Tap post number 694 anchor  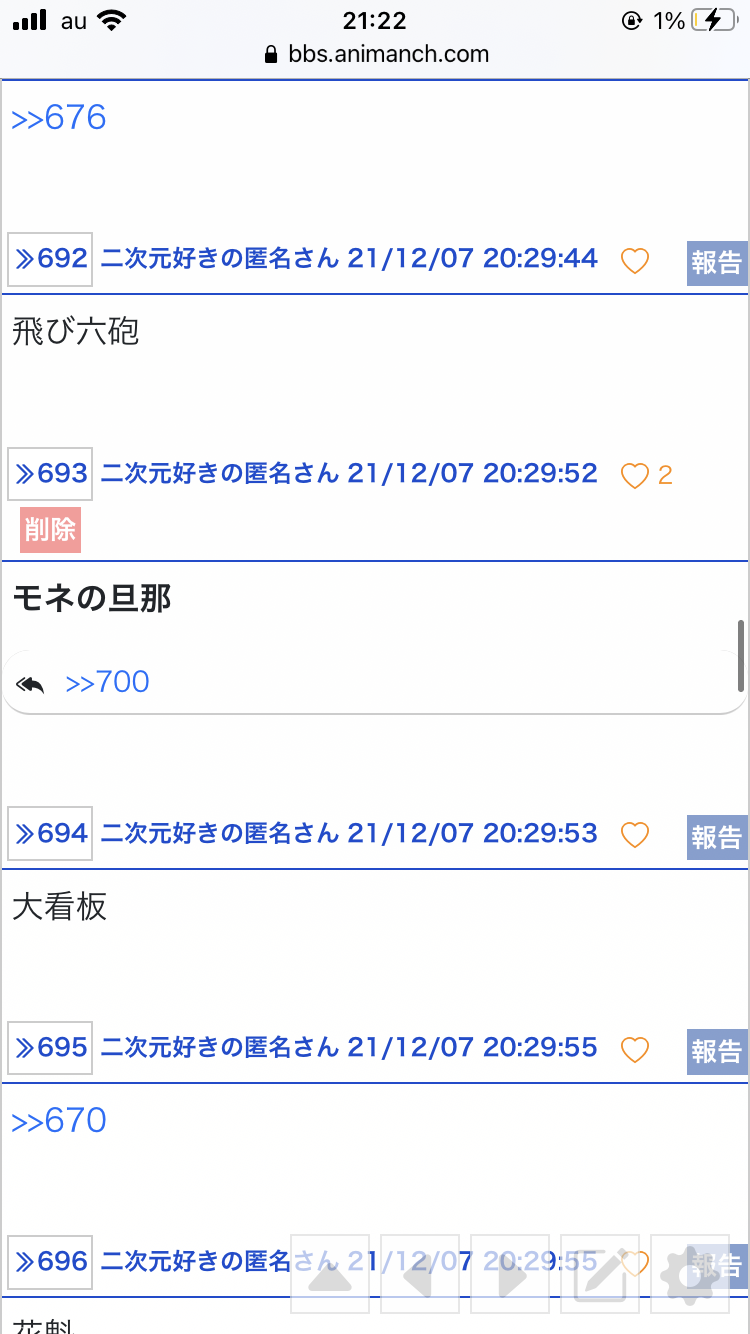(50, 833)
